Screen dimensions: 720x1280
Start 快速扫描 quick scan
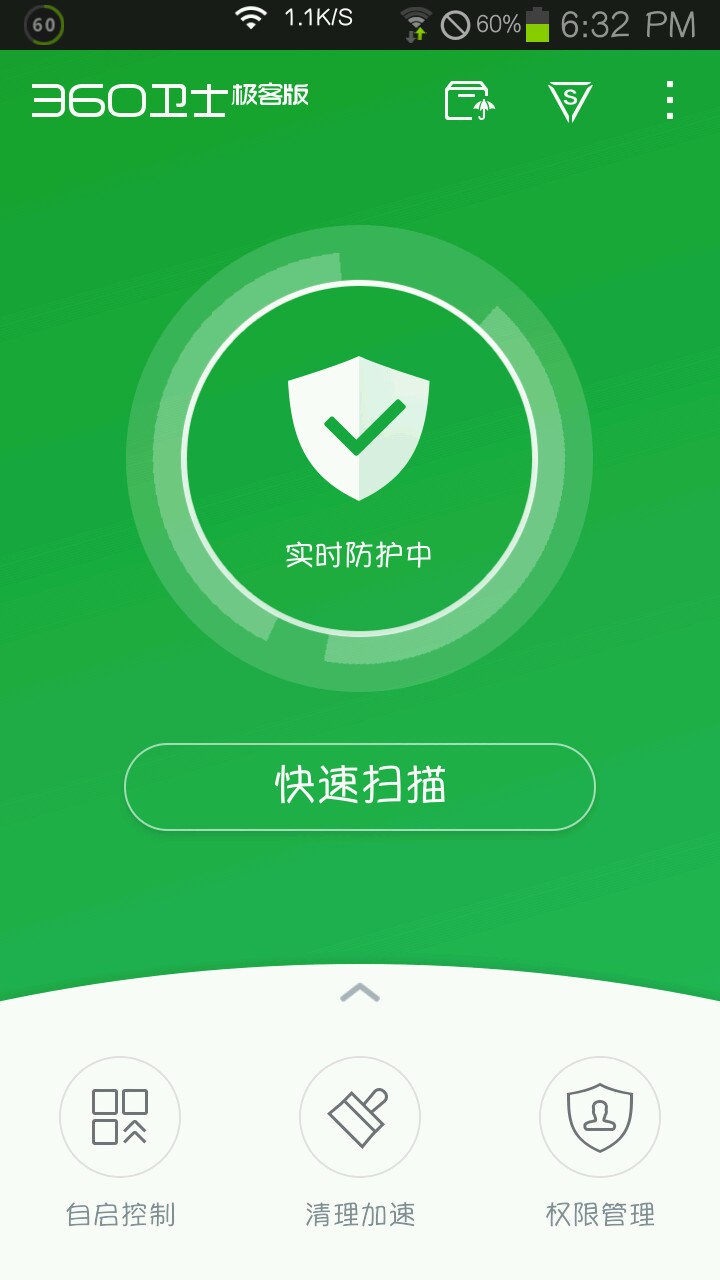click(360, 787)
